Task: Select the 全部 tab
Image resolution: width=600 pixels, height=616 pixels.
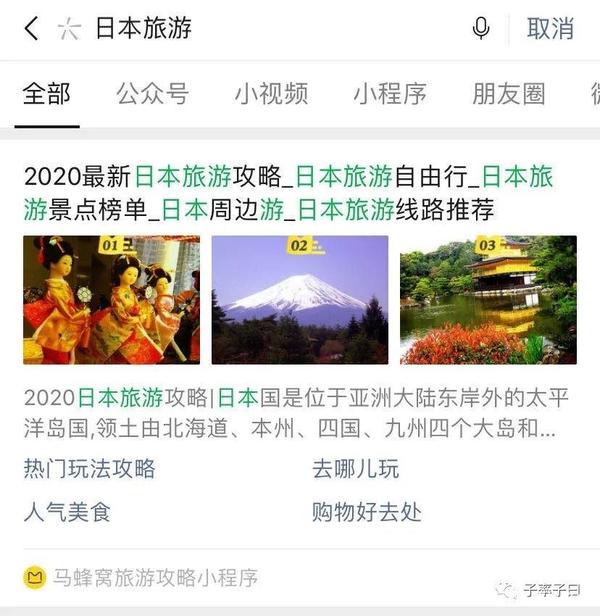Action: click(47, 94)
